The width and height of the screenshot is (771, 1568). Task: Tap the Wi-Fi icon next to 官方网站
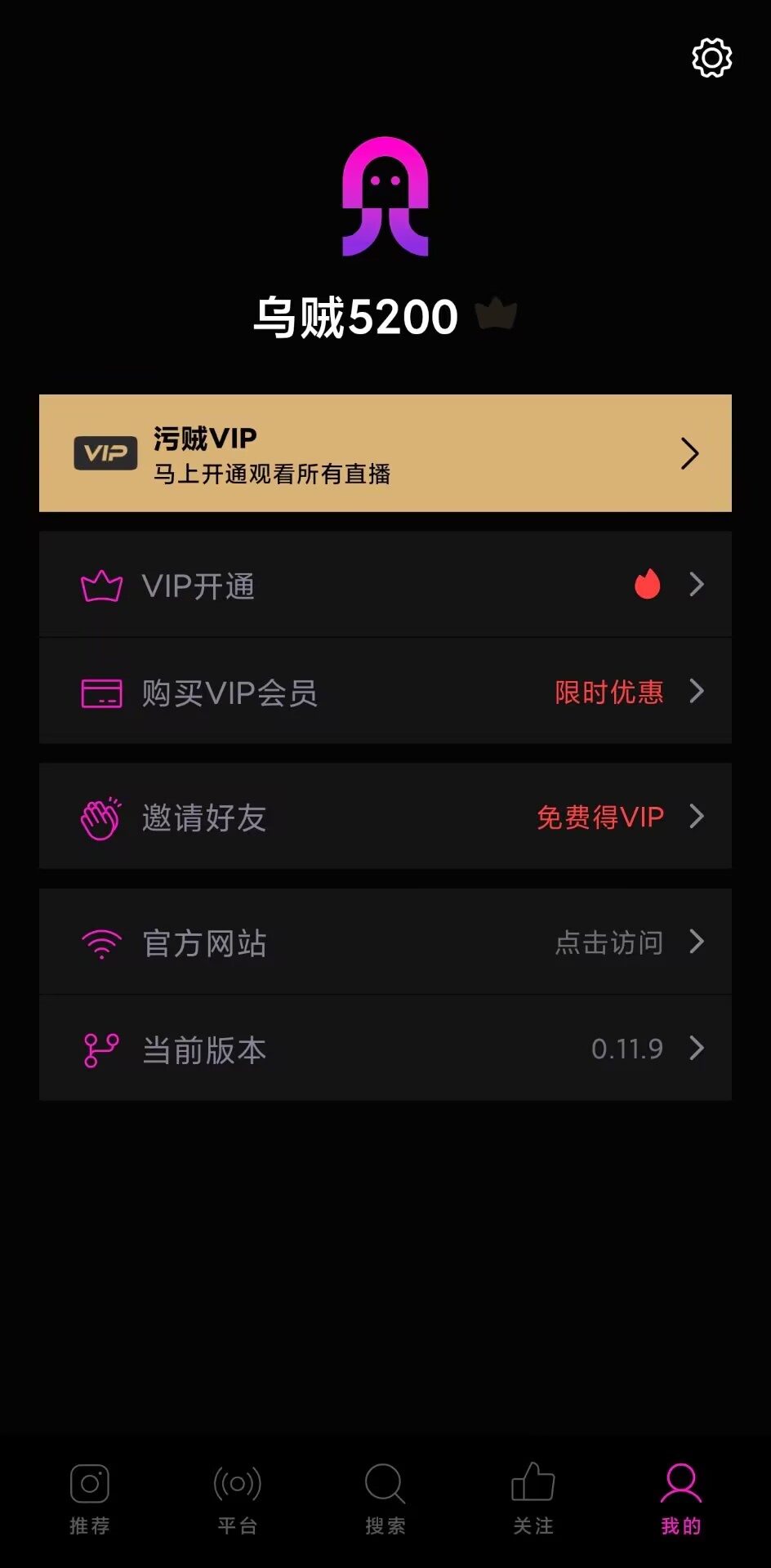100,942
